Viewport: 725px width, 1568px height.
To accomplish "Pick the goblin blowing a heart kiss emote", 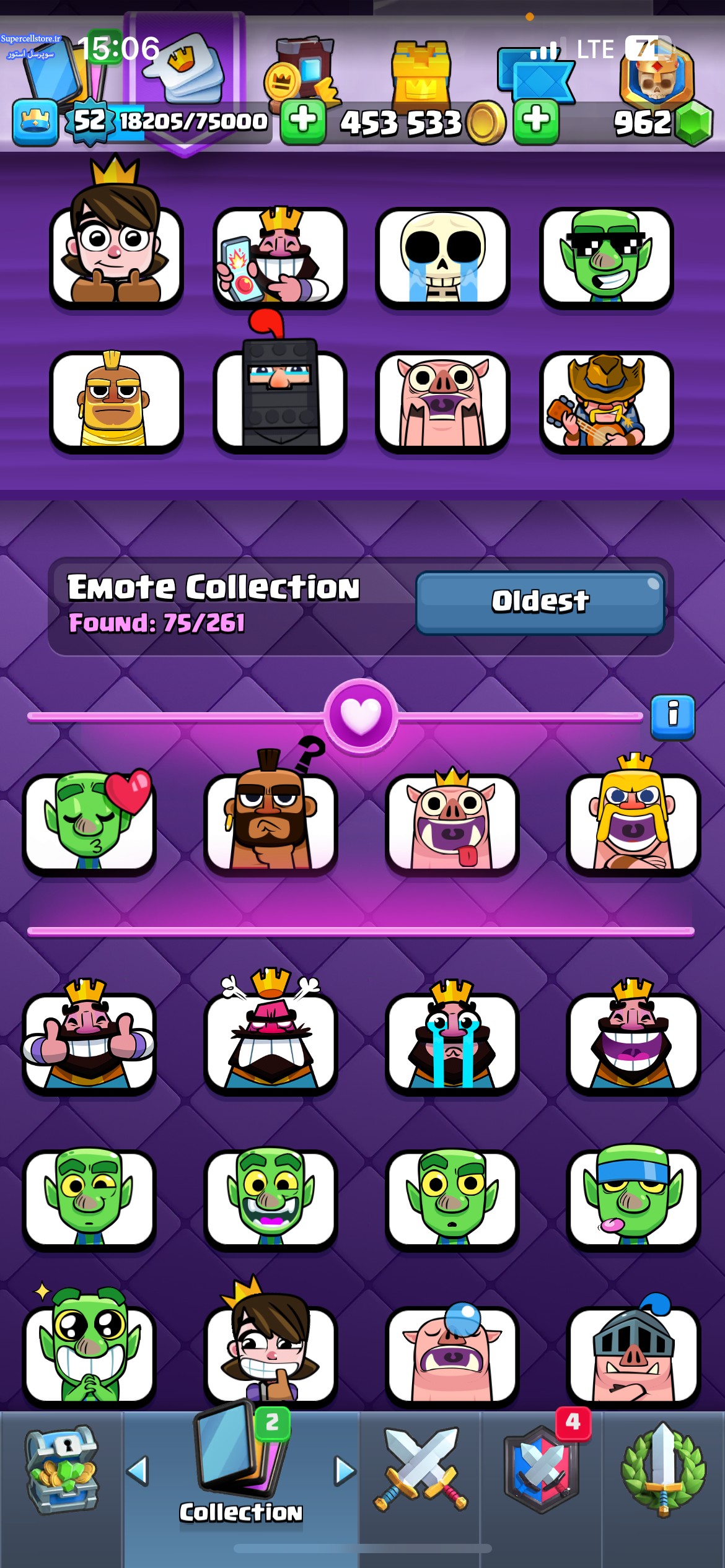I will pos(90,821).
